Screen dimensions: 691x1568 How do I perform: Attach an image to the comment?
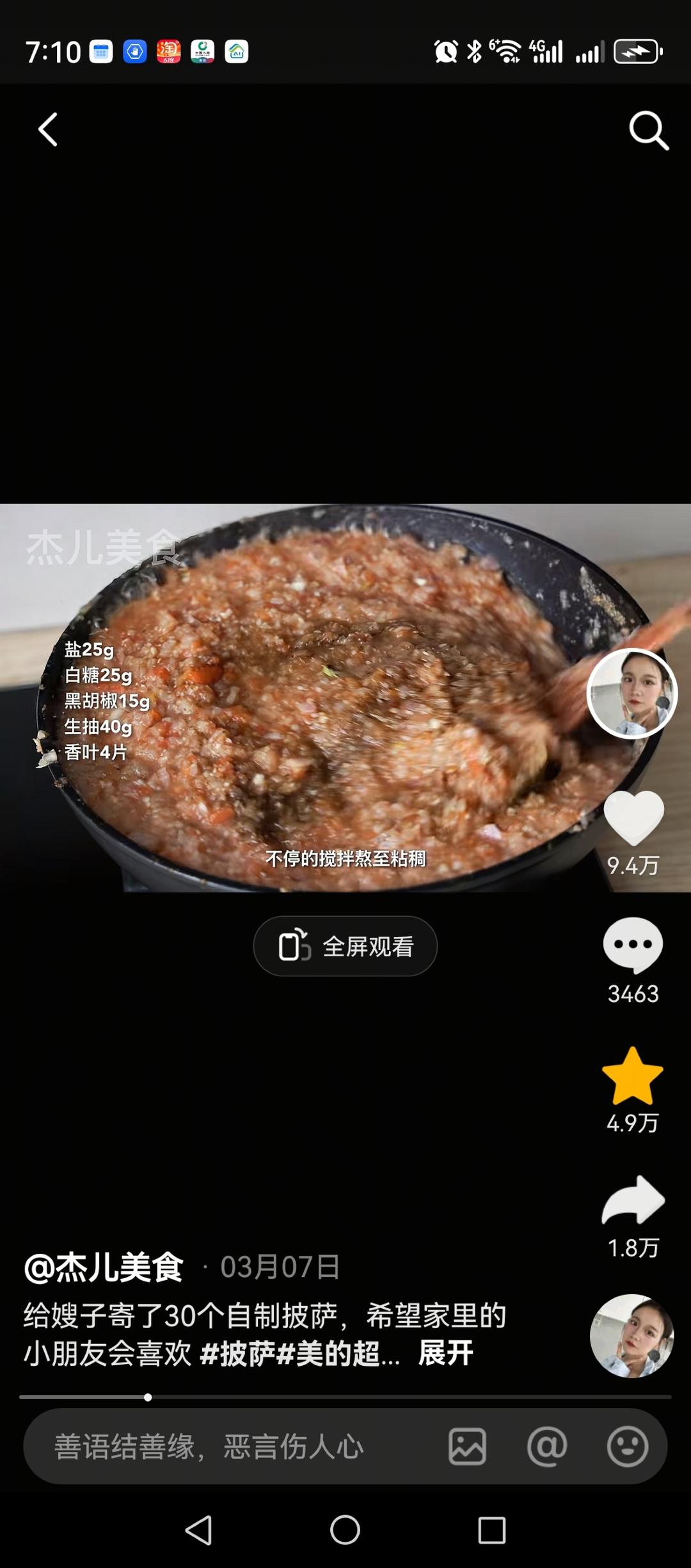pyautogui.click(x=467, y=1446)
